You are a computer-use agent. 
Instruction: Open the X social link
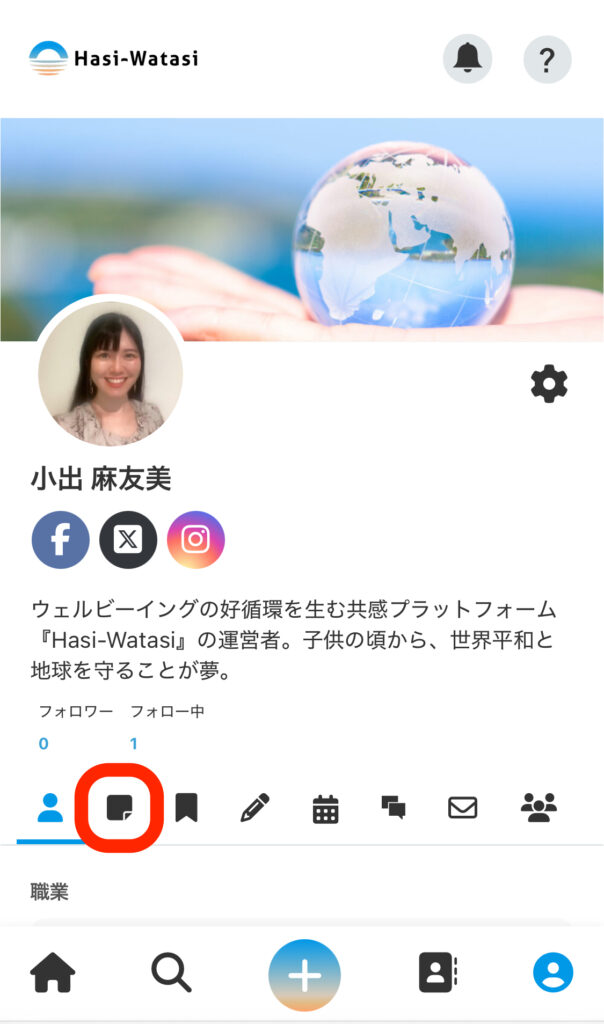click(128, 540)
